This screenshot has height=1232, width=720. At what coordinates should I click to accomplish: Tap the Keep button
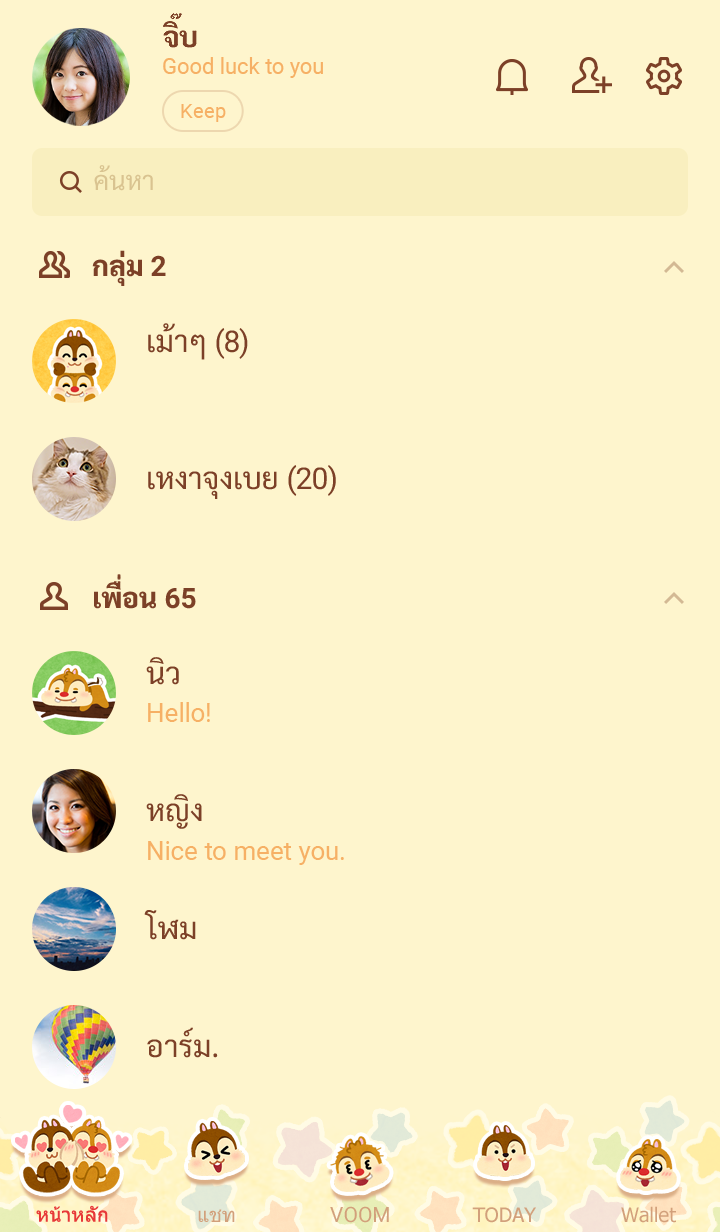click(202, 111)
